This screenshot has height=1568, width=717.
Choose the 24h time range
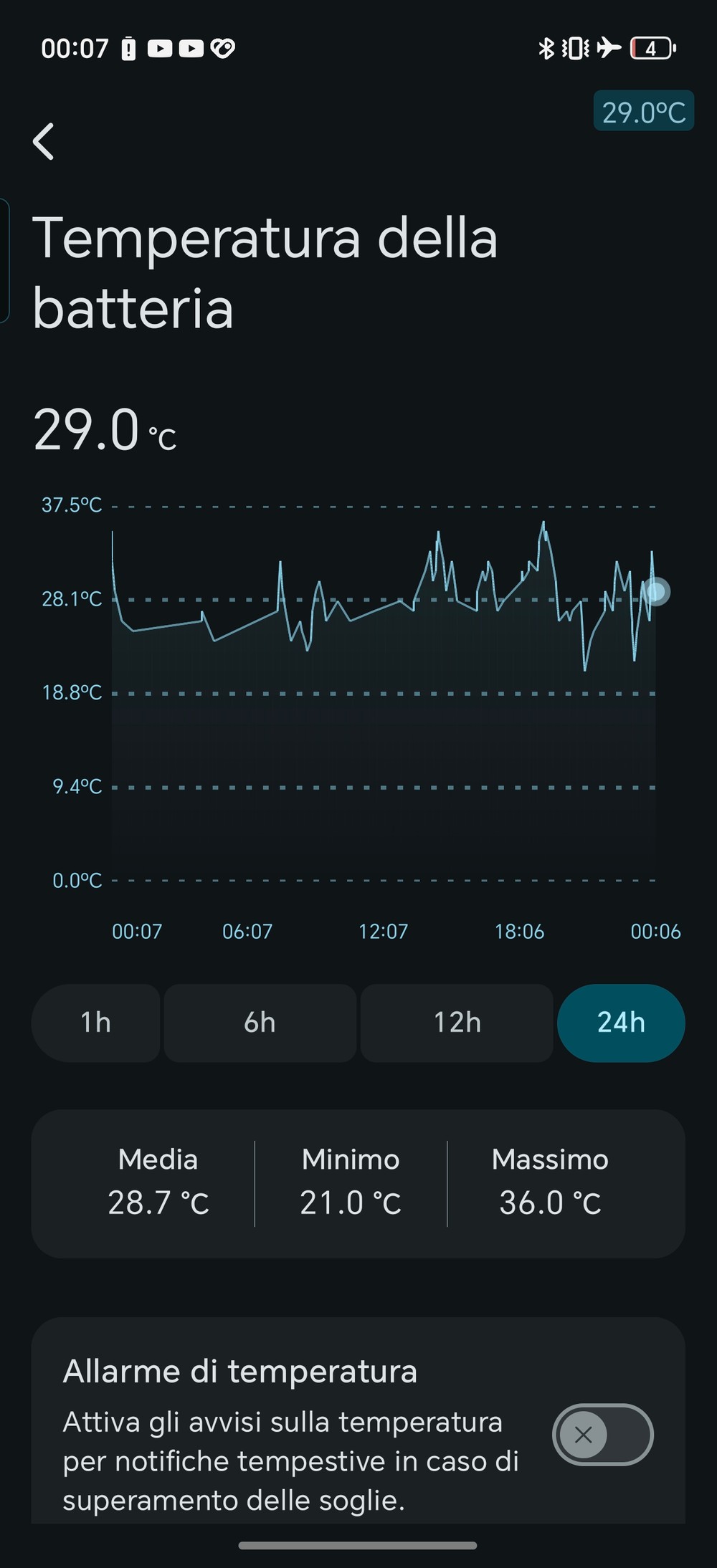[x=621, y=1023]
